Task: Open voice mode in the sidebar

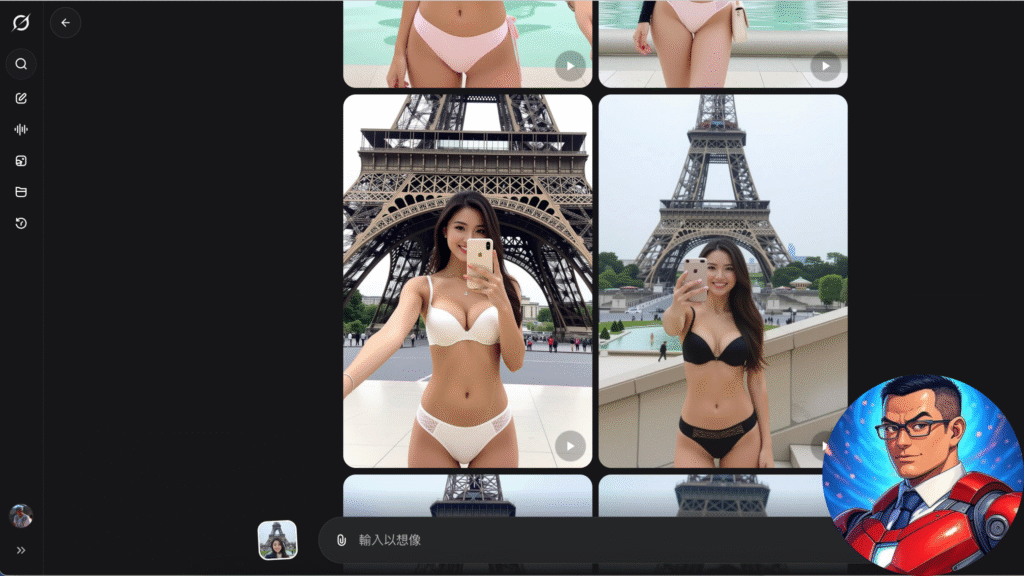Action: coord(21,129)
